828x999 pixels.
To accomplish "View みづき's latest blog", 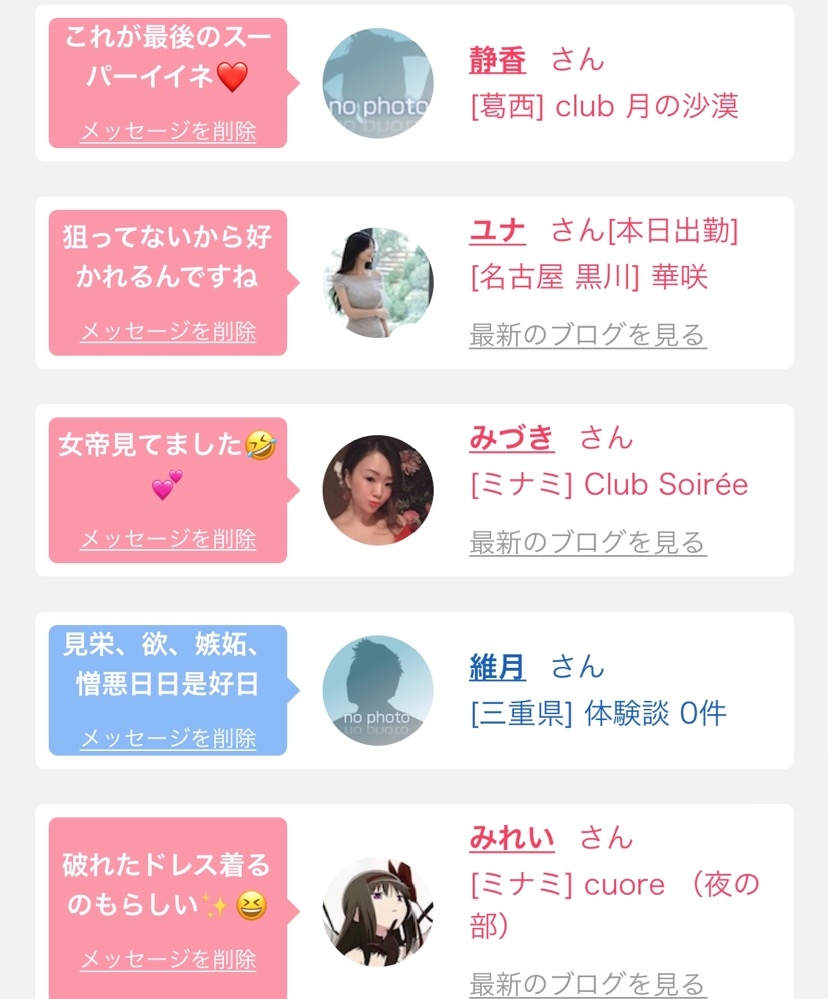I will 588,543.
